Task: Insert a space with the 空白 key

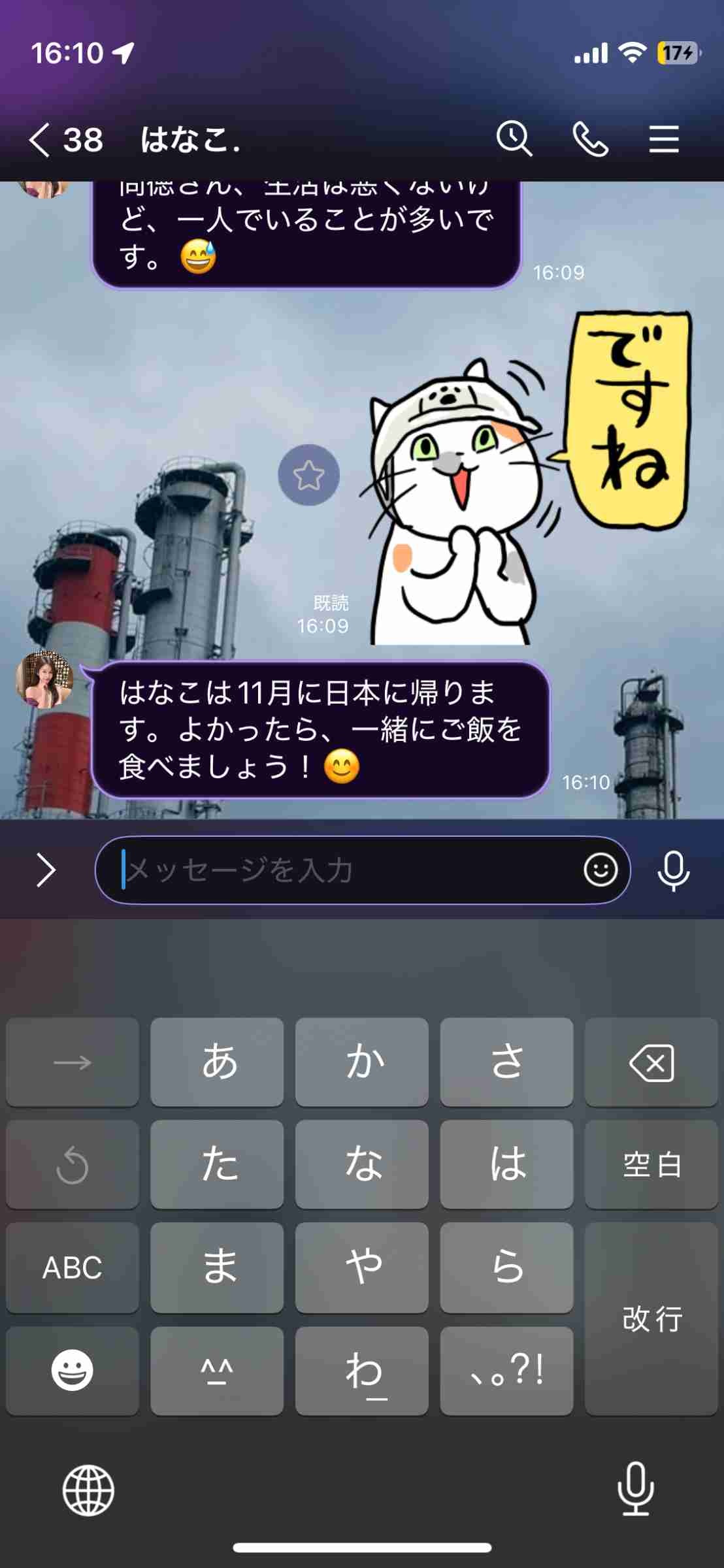Action: pos(651,1165)
